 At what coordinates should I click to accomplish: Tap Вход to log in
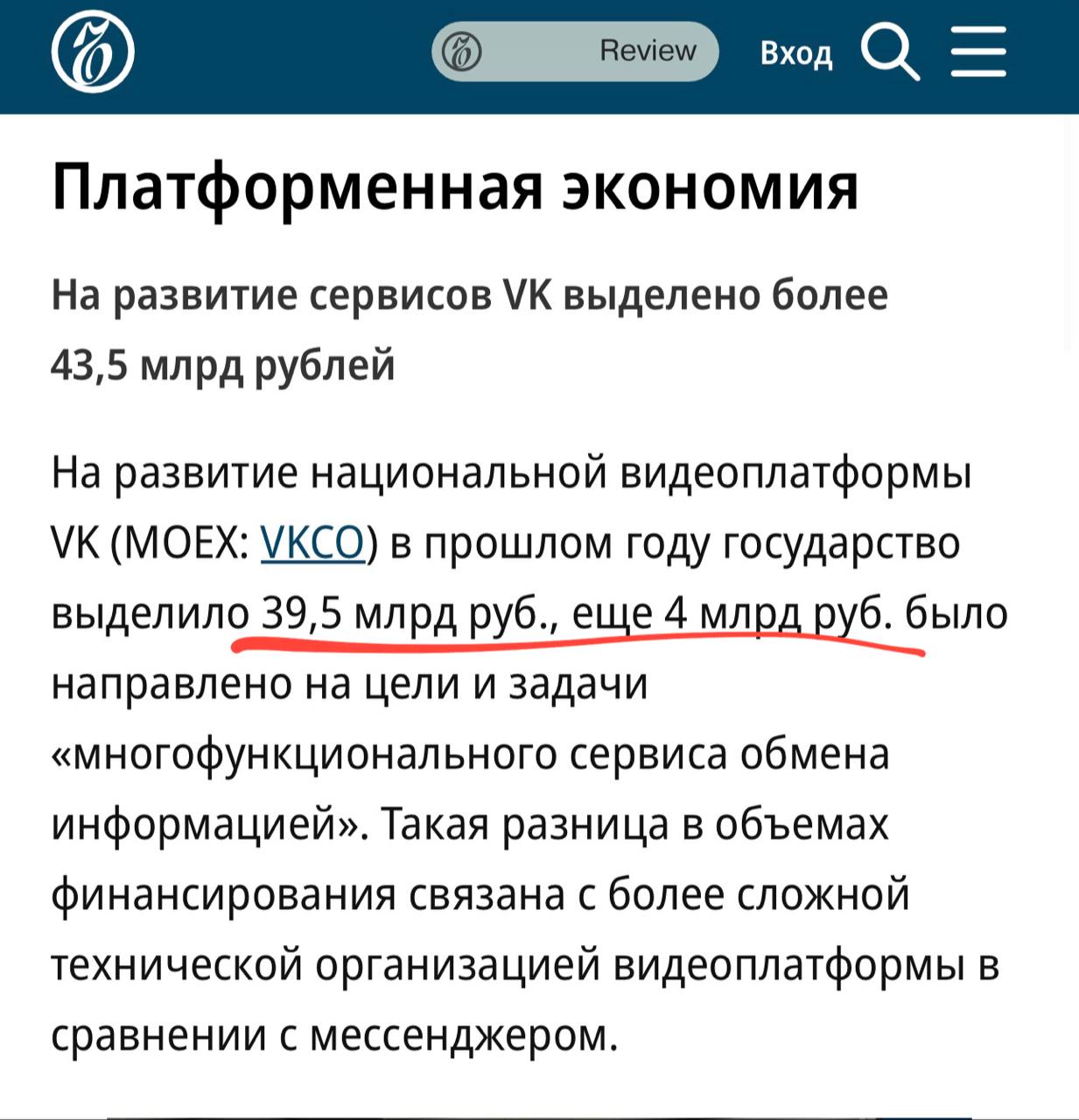coord(795,53)
